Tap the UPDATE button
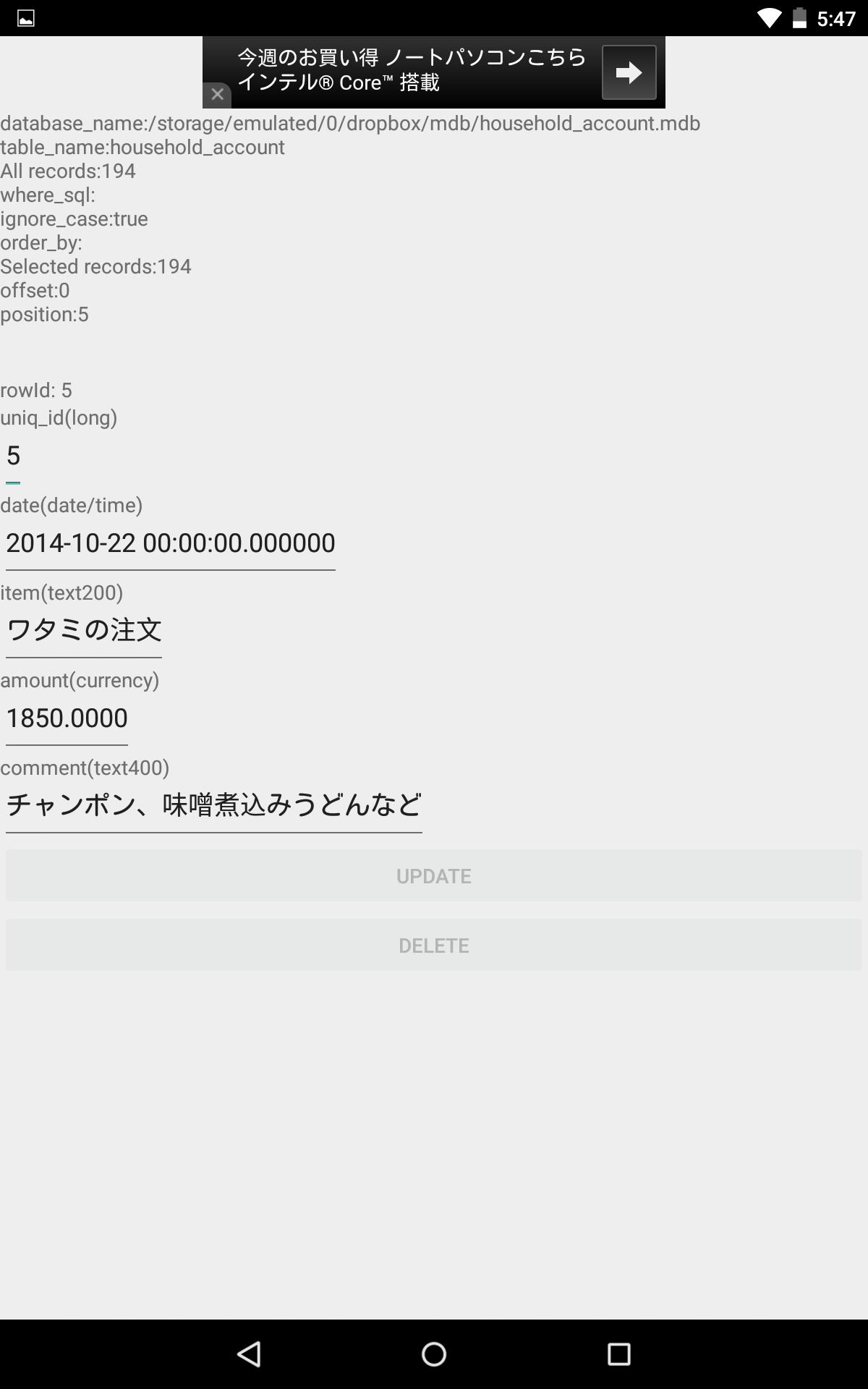The width and height of the screenshot is (868, 1389). [x=434, y=876]
